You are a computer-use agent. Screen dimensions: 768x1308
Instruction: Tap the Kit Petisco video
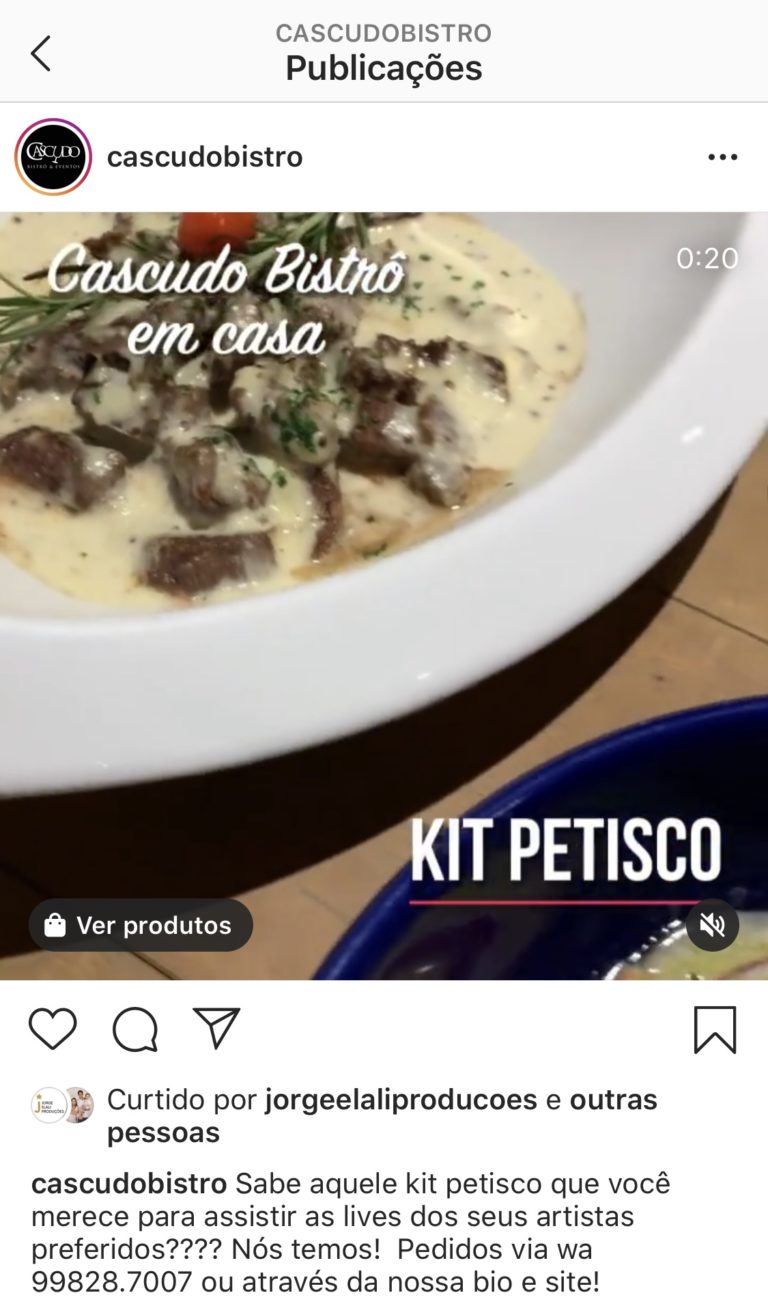coord(384,596)
